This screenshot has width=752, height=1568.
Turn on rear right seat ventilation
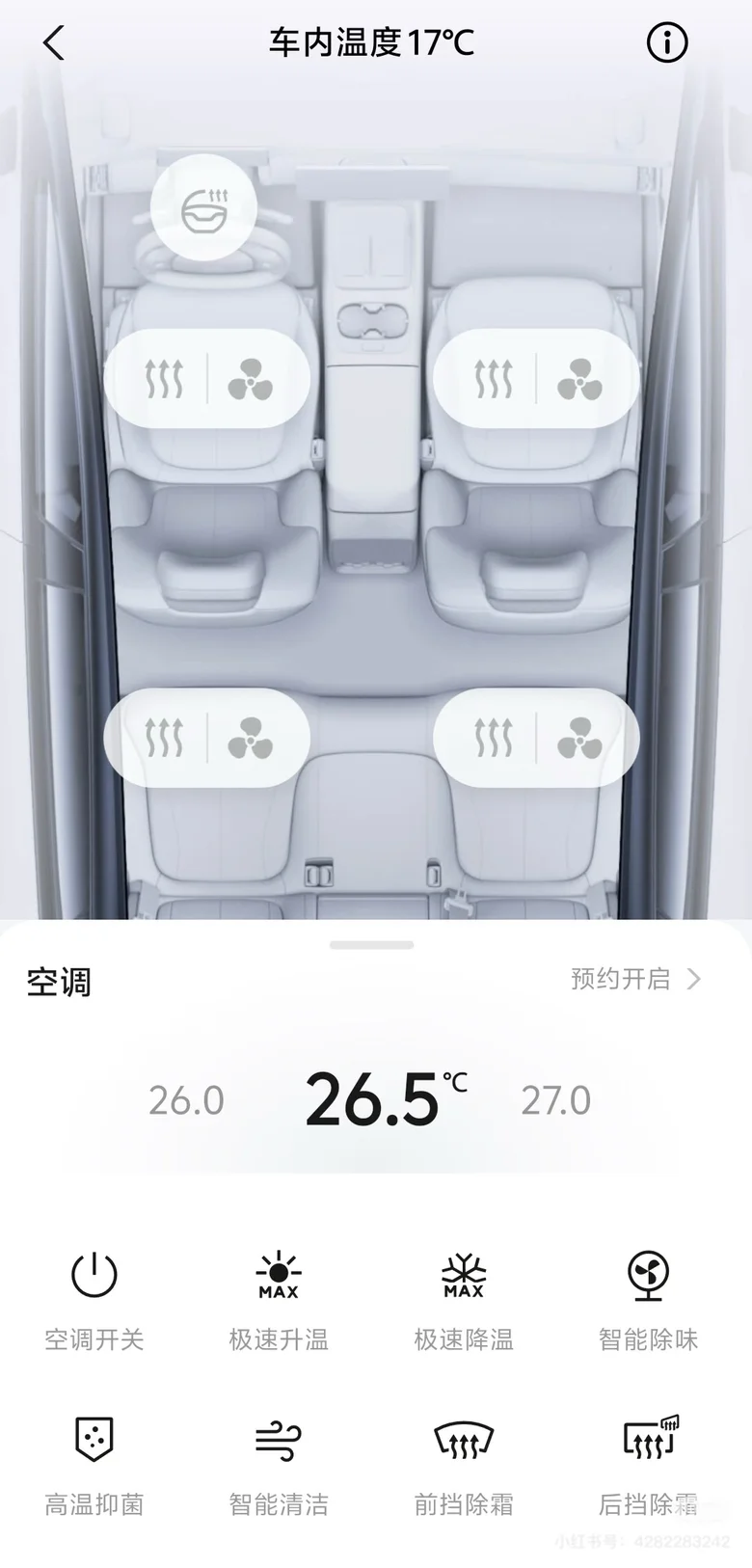580,738
